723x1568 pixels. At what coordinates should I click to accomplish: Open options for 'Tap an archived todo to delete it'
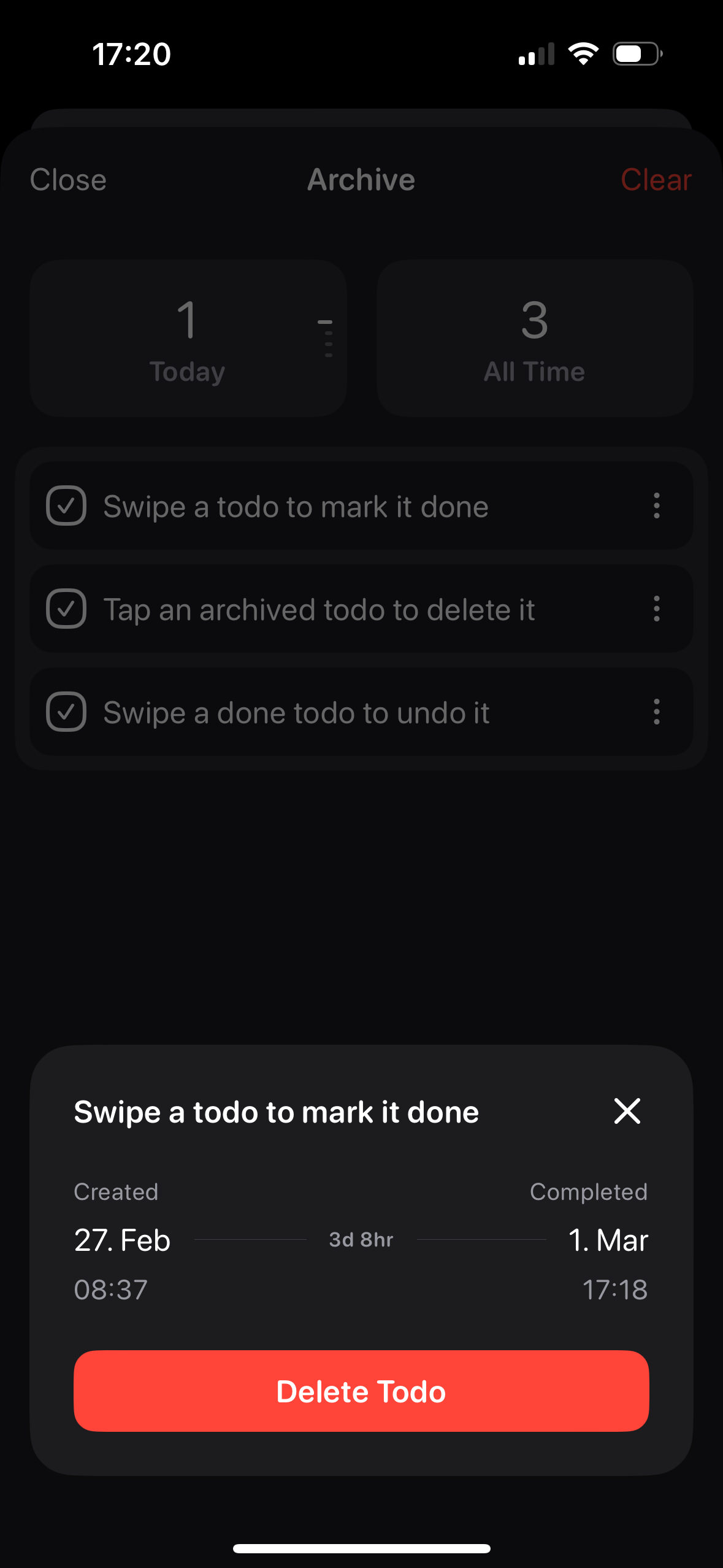pyautogui.click(x=656, y=609)
